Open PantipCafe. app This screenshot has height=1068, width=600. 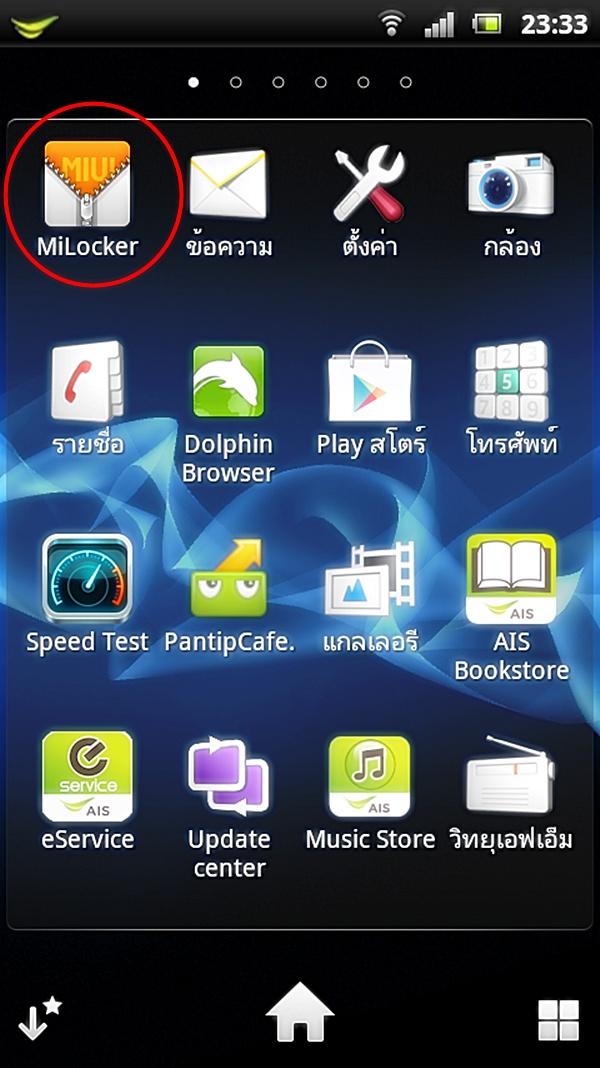(229, 580)
